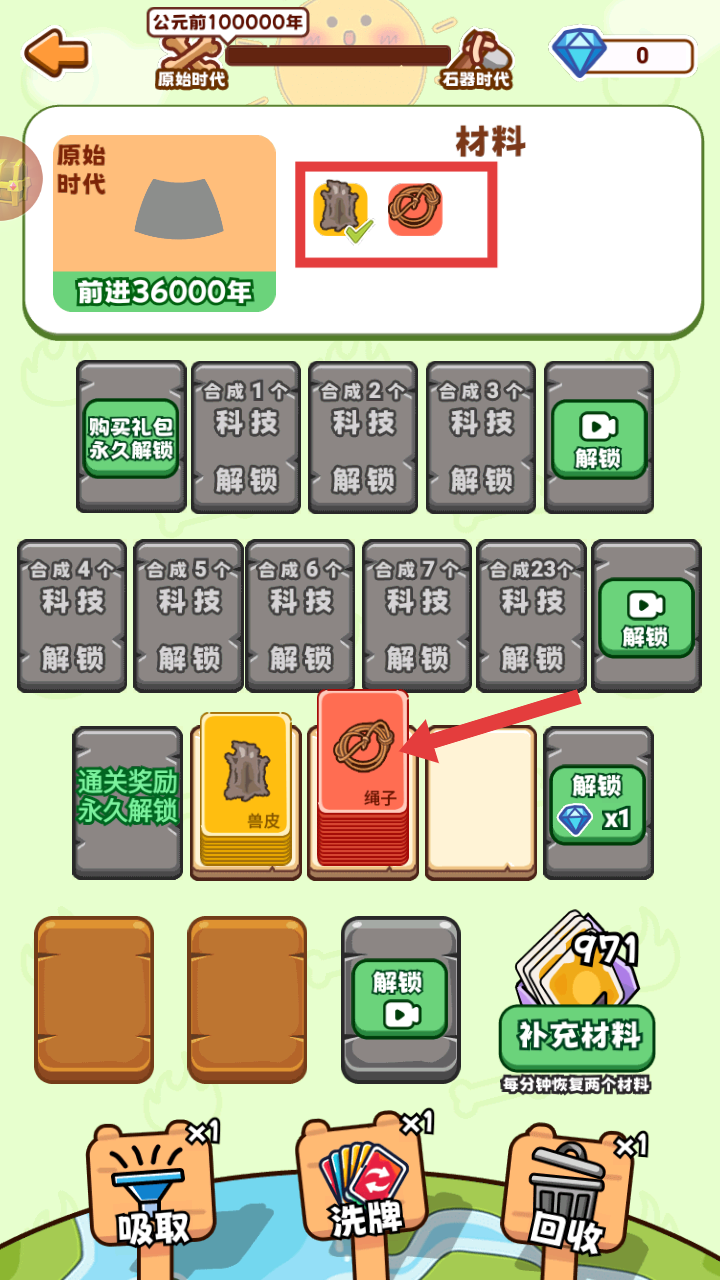
Task: Tap the empty cream card slot
Action: (x=480, y=798)
